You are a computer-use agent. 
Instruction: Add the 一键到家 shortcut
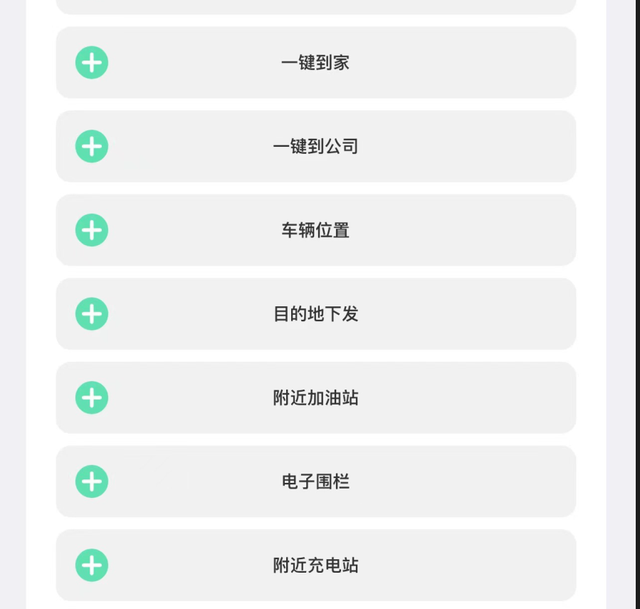point(92,63)
